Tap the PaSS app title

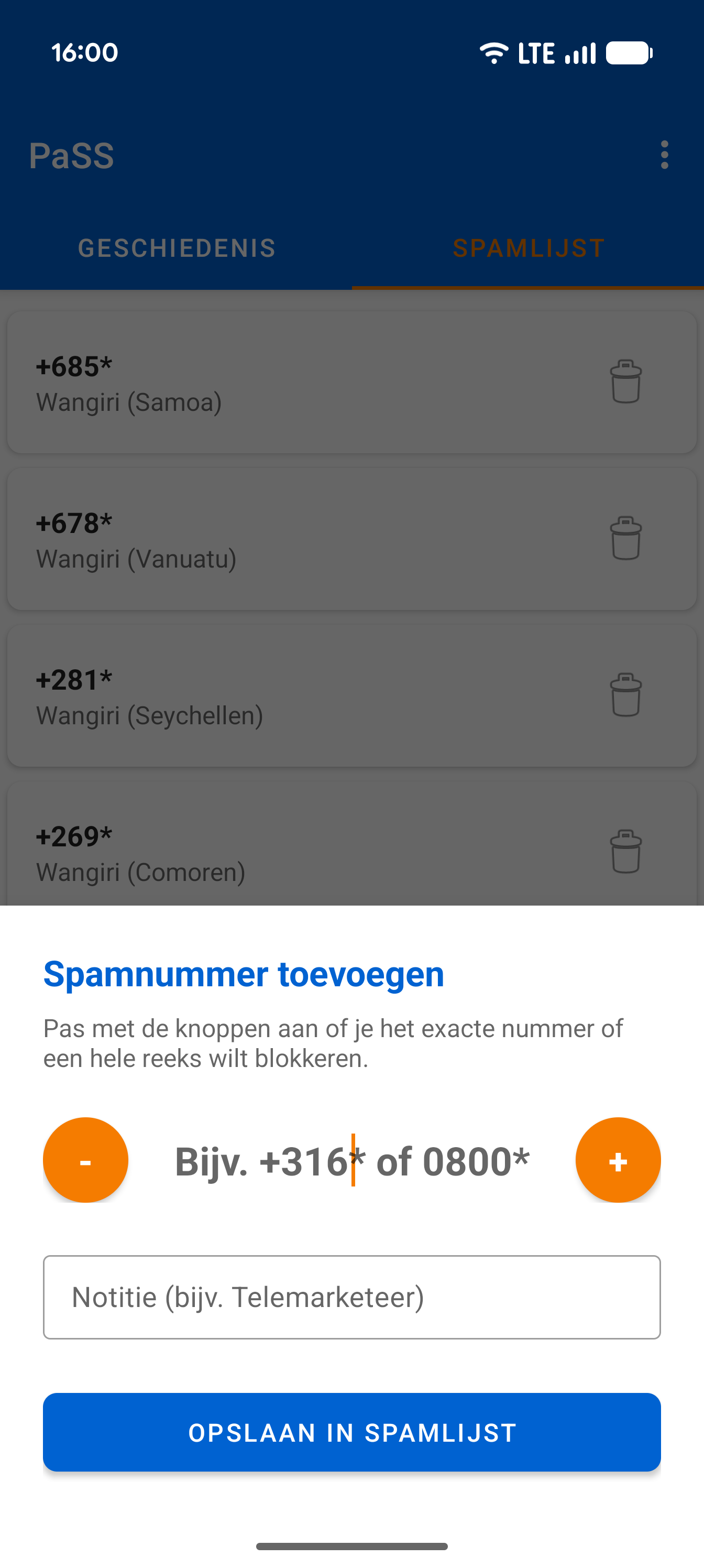(x=72, y=155)
